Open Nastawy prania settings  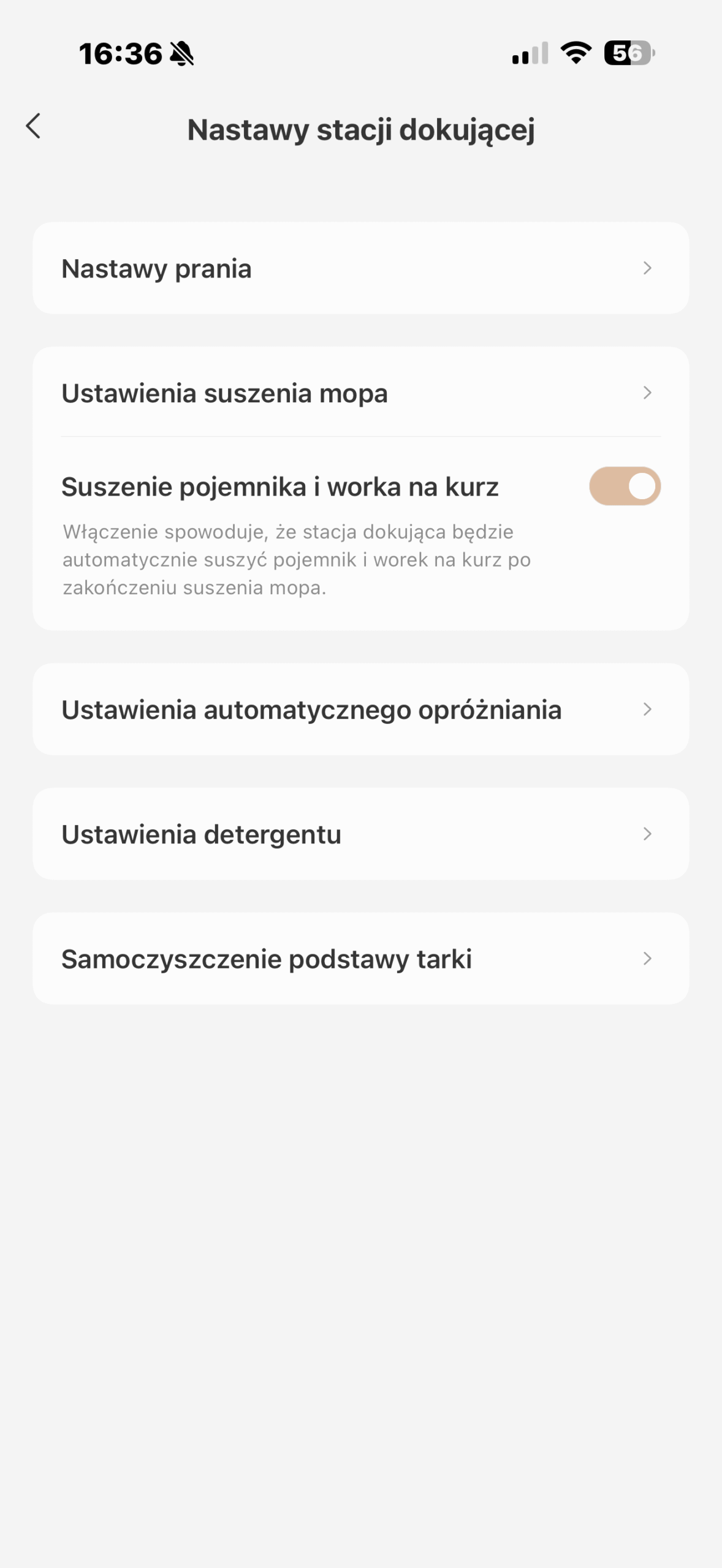[x=360, y=268]
